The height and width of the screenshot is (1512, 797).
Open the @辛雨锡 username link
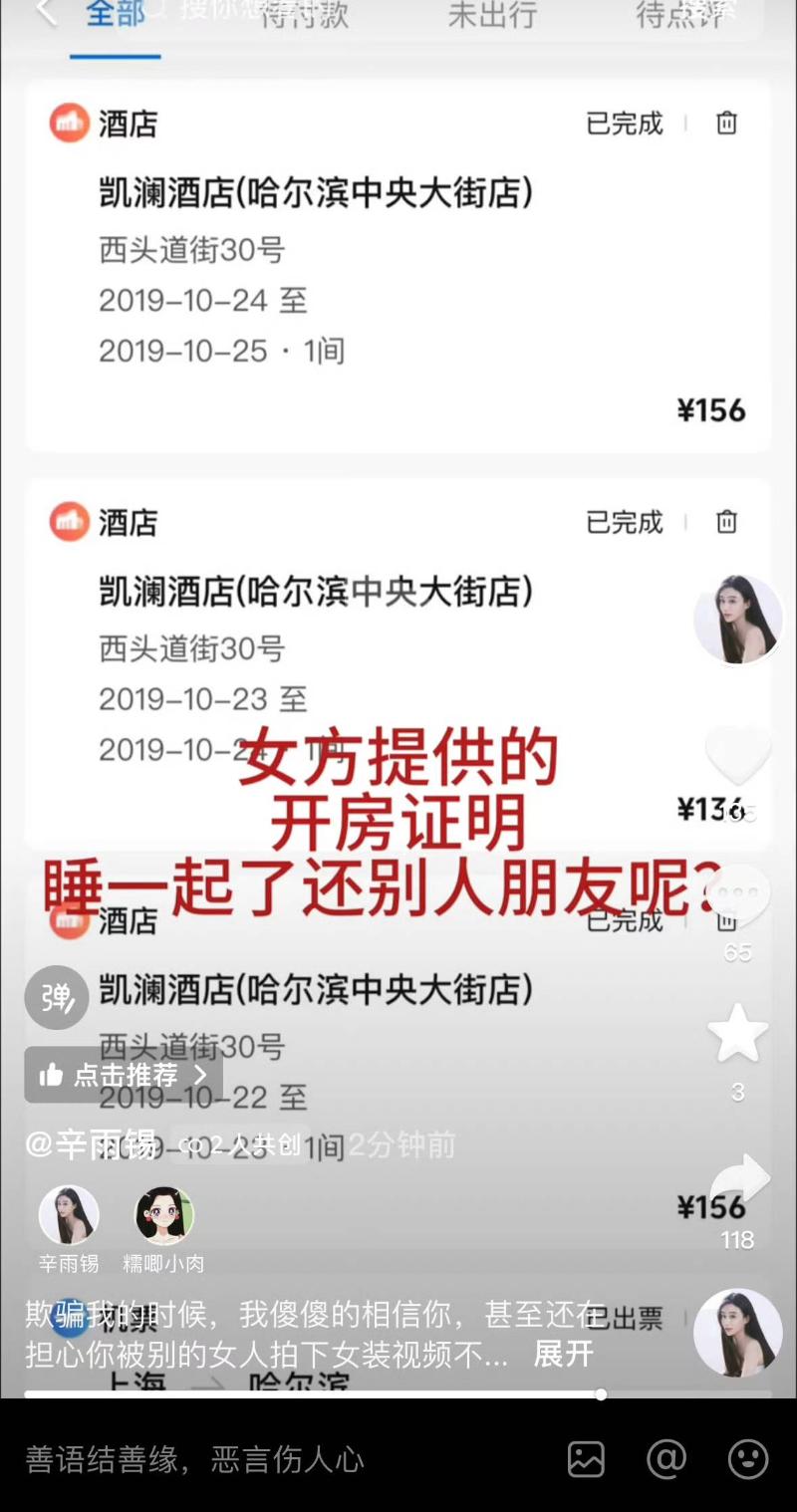point(91,1144)
